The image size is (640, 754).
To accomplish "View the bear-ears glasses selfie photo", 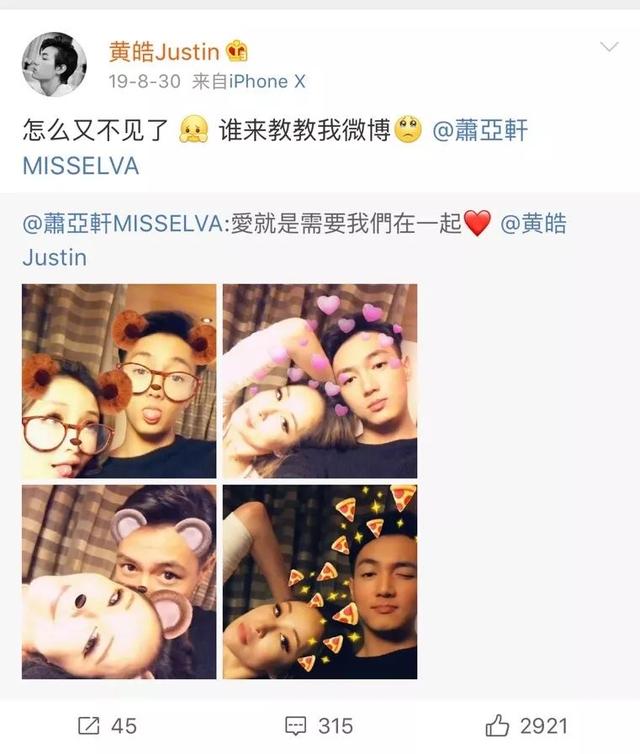I will tap(119, 381).
